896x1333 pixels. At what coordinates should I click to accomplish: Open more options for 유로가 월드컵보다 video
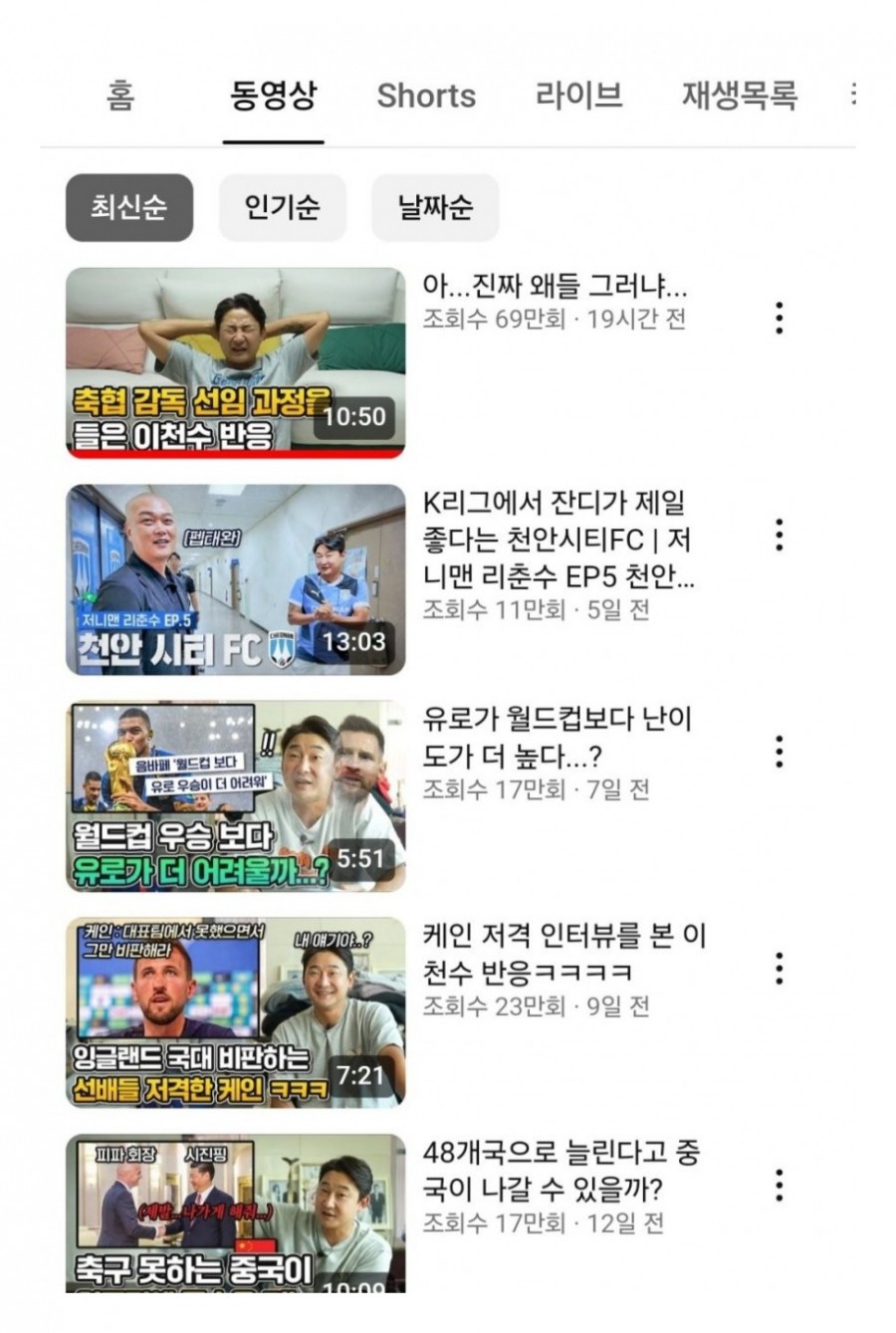779,752
